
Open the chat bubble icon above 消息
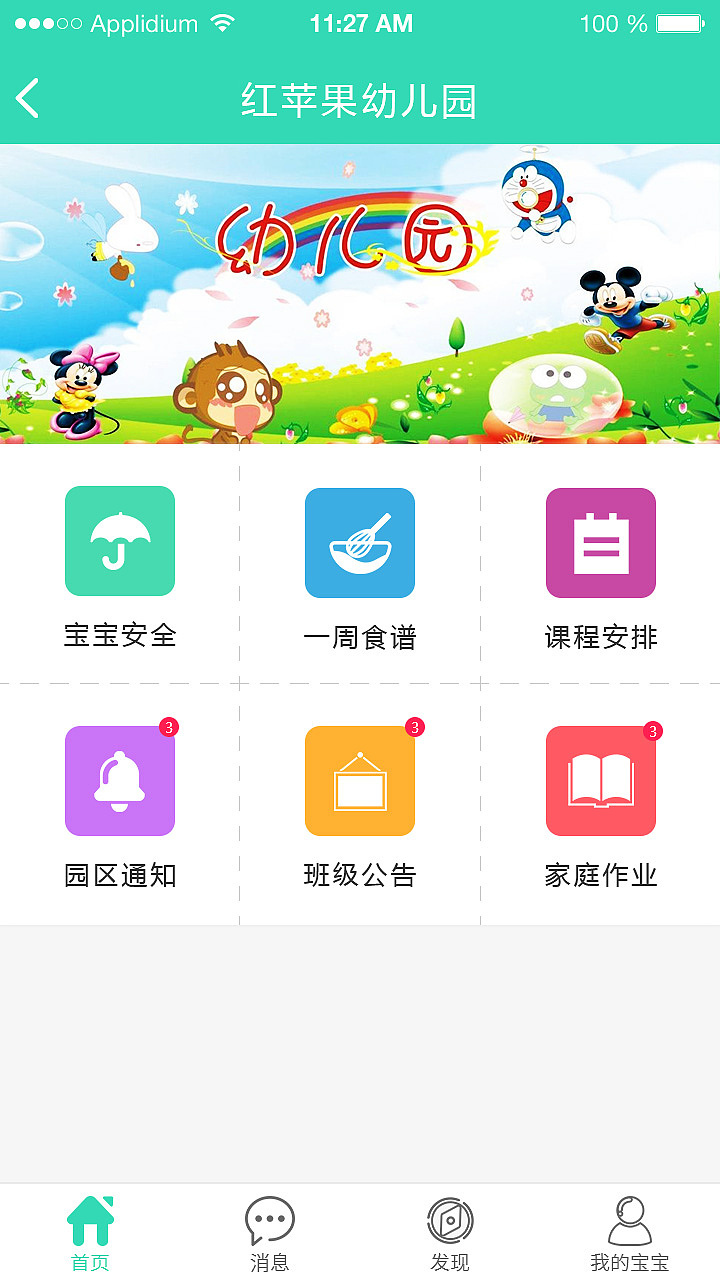click(269, 1218)
